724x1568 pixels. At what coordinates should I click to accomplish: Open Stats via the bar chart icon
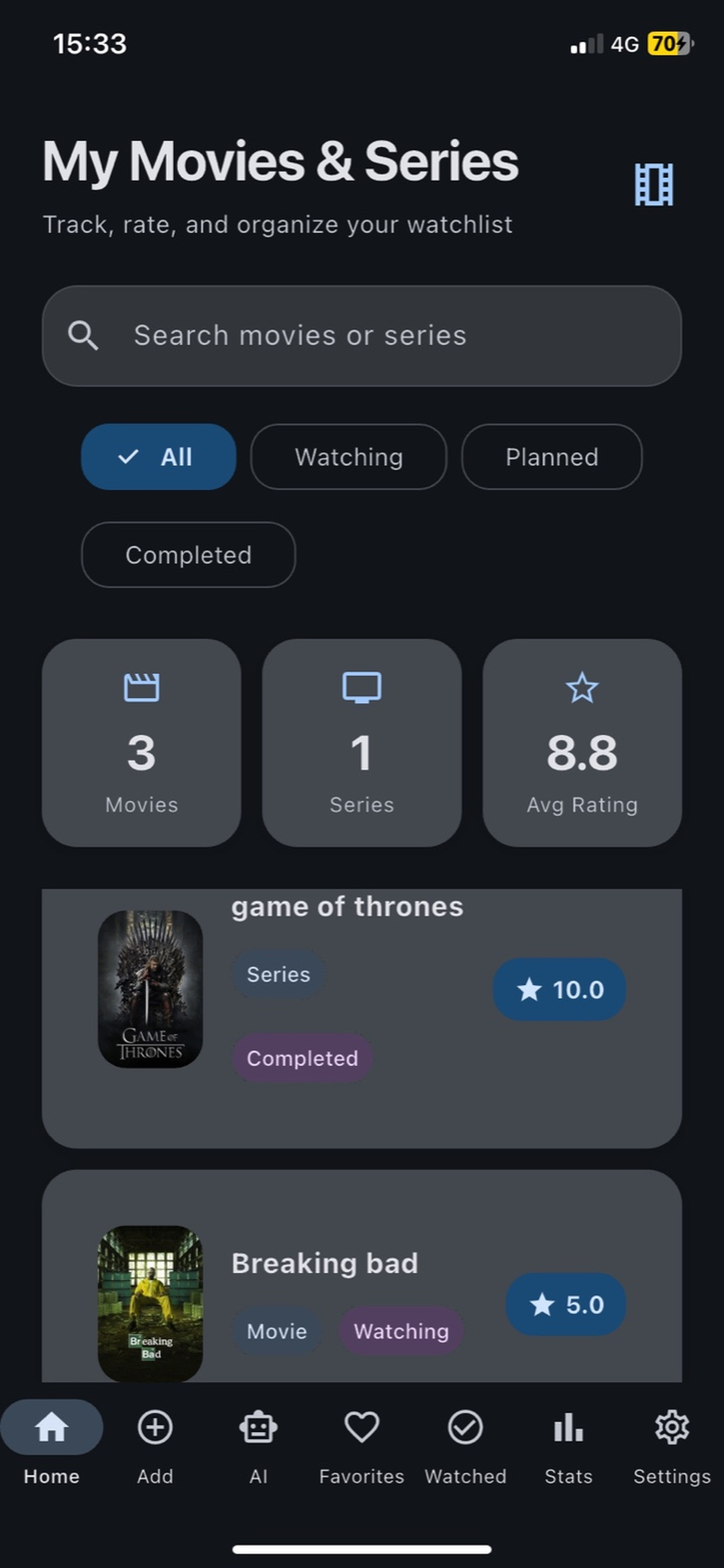(568, 1427)
